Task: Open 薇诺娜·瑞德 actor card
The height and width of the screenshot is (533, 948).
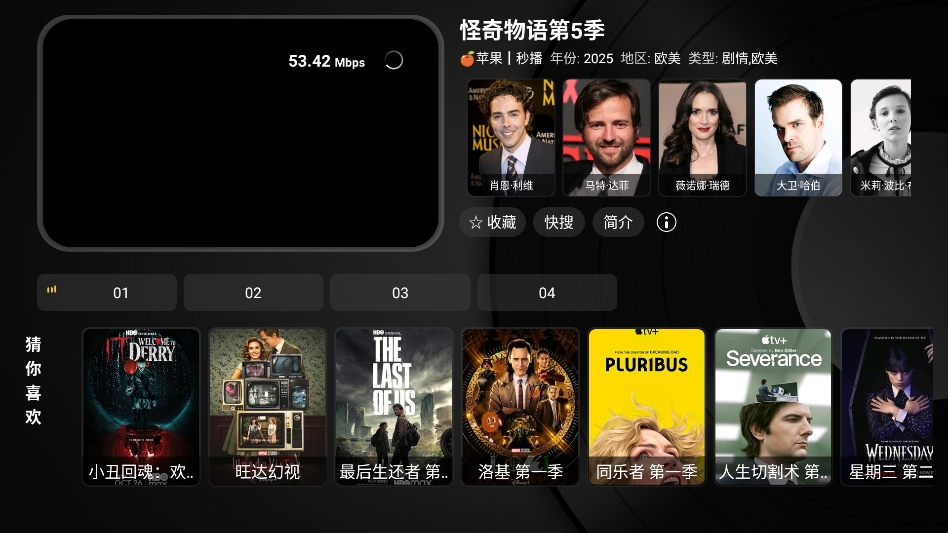Action: click(702, 137)
